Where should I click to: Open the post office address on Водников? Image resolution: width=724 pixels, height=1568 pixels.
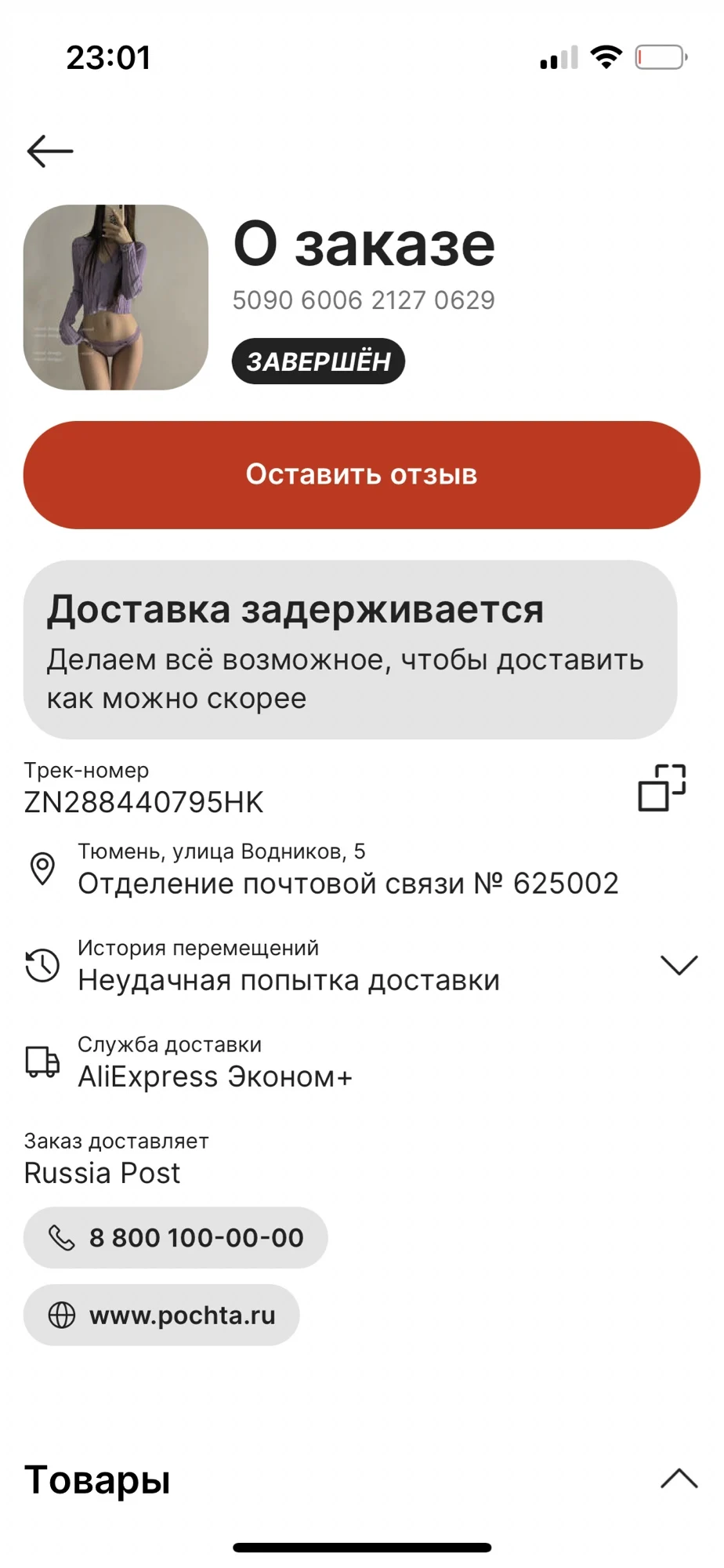(x=348, y=869)
